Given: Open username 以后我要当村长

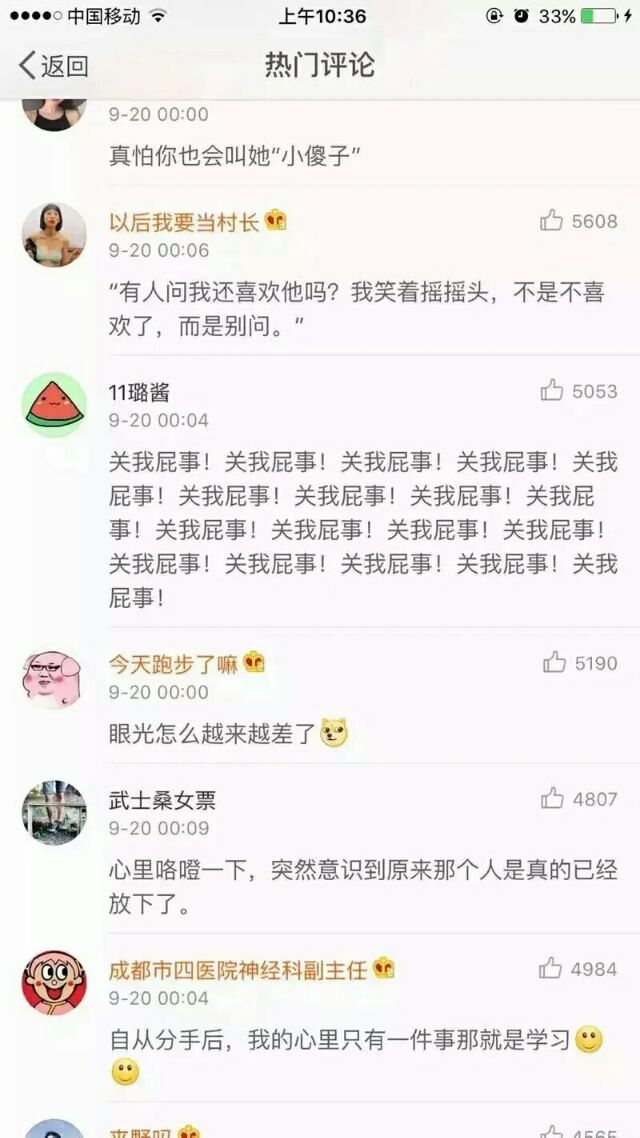Looking at the screenshot, I should [184, 221].
